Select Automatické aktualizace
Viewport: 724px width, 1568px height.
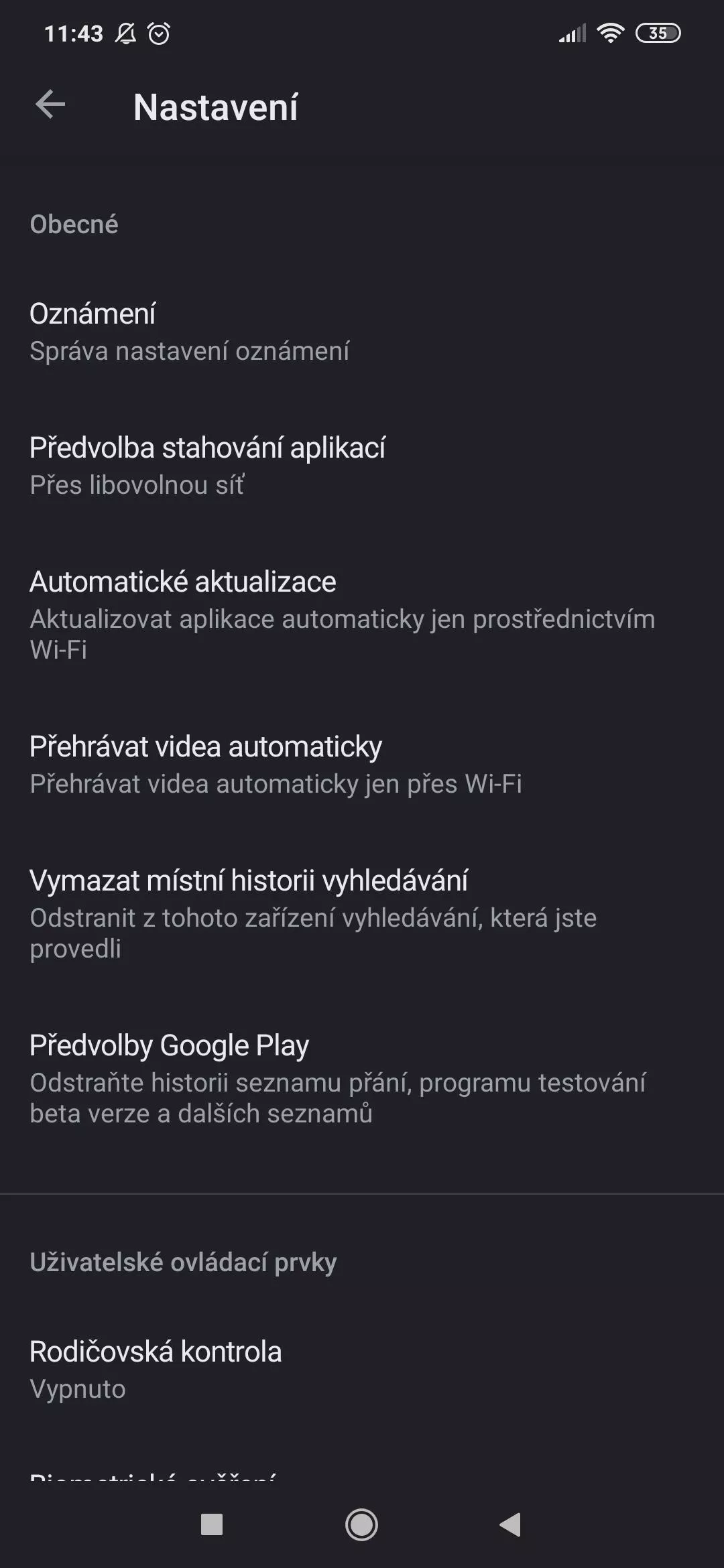362,615
